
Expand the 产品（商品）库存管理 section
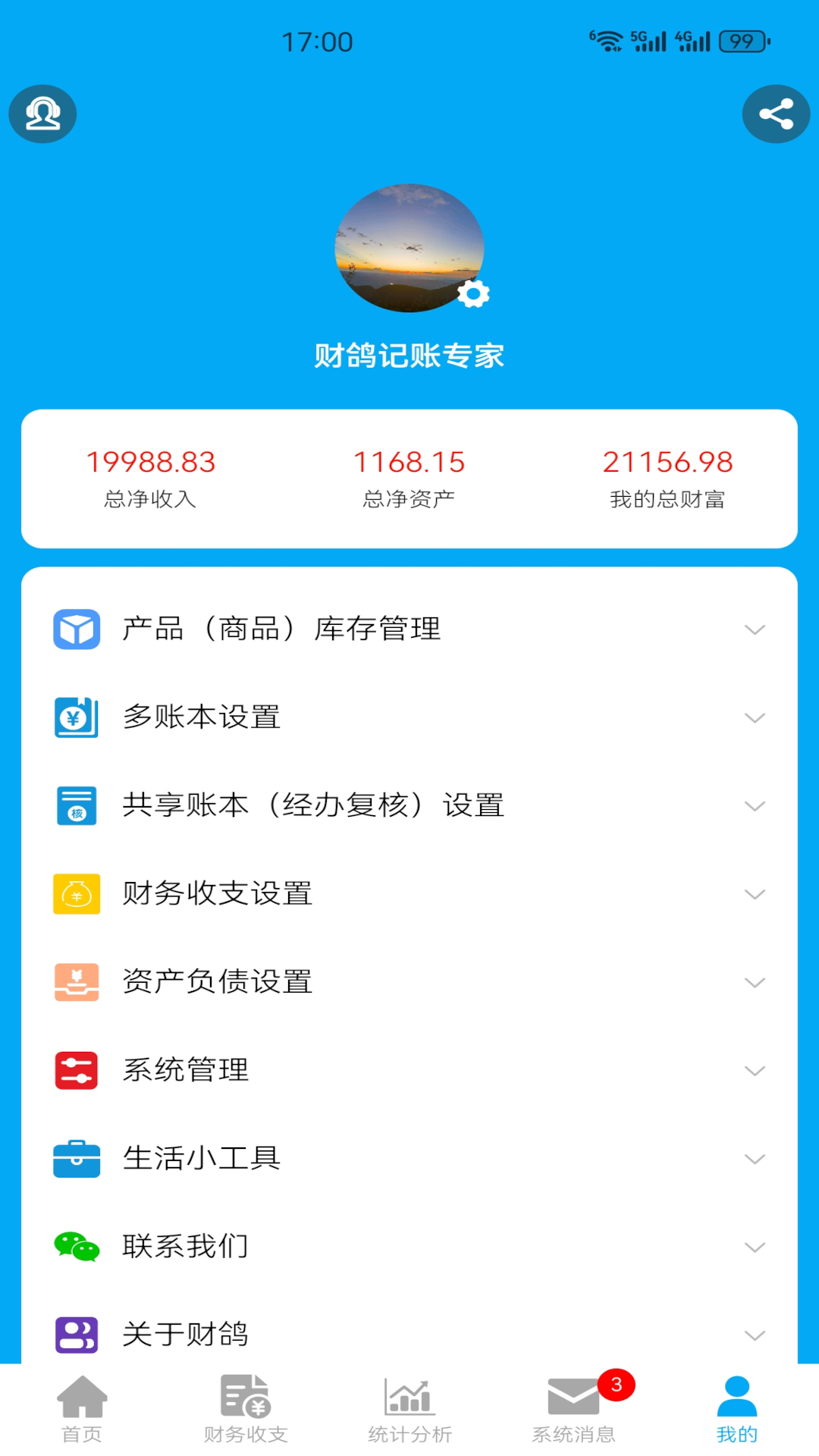pyautogui.click(x=753, y=630)
